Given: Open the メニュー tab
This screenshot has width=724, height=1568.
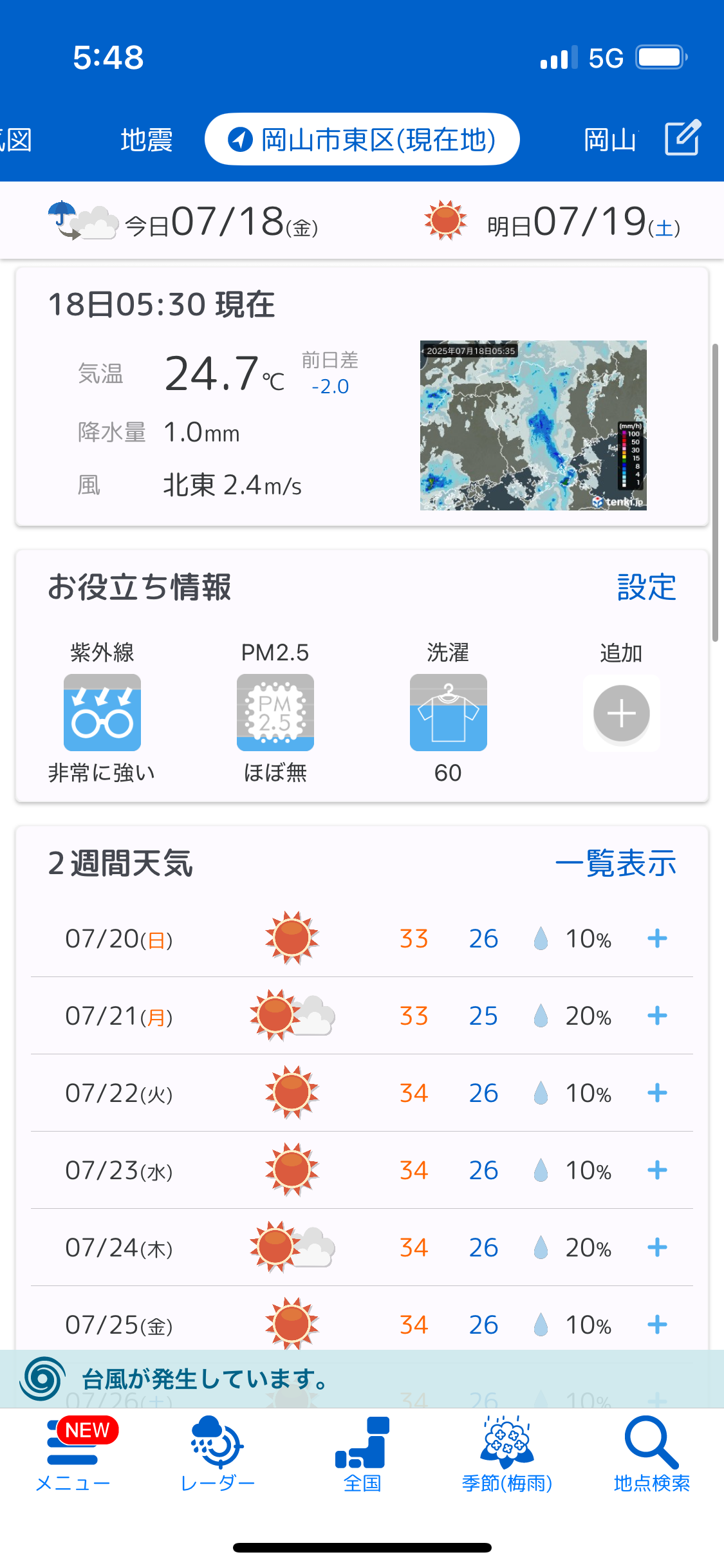Looking at the screenshot, I should [x=73, y=1455].
